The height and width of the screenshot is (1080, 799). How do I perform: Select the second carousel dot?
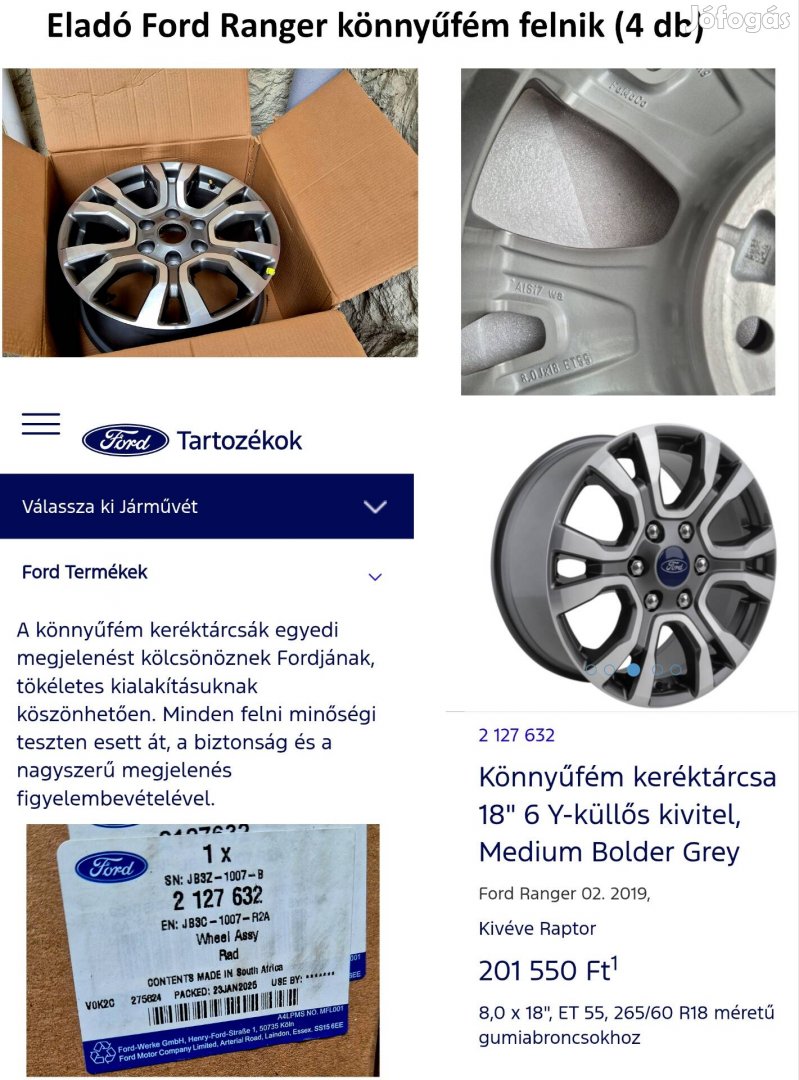(x=609, y=669)
